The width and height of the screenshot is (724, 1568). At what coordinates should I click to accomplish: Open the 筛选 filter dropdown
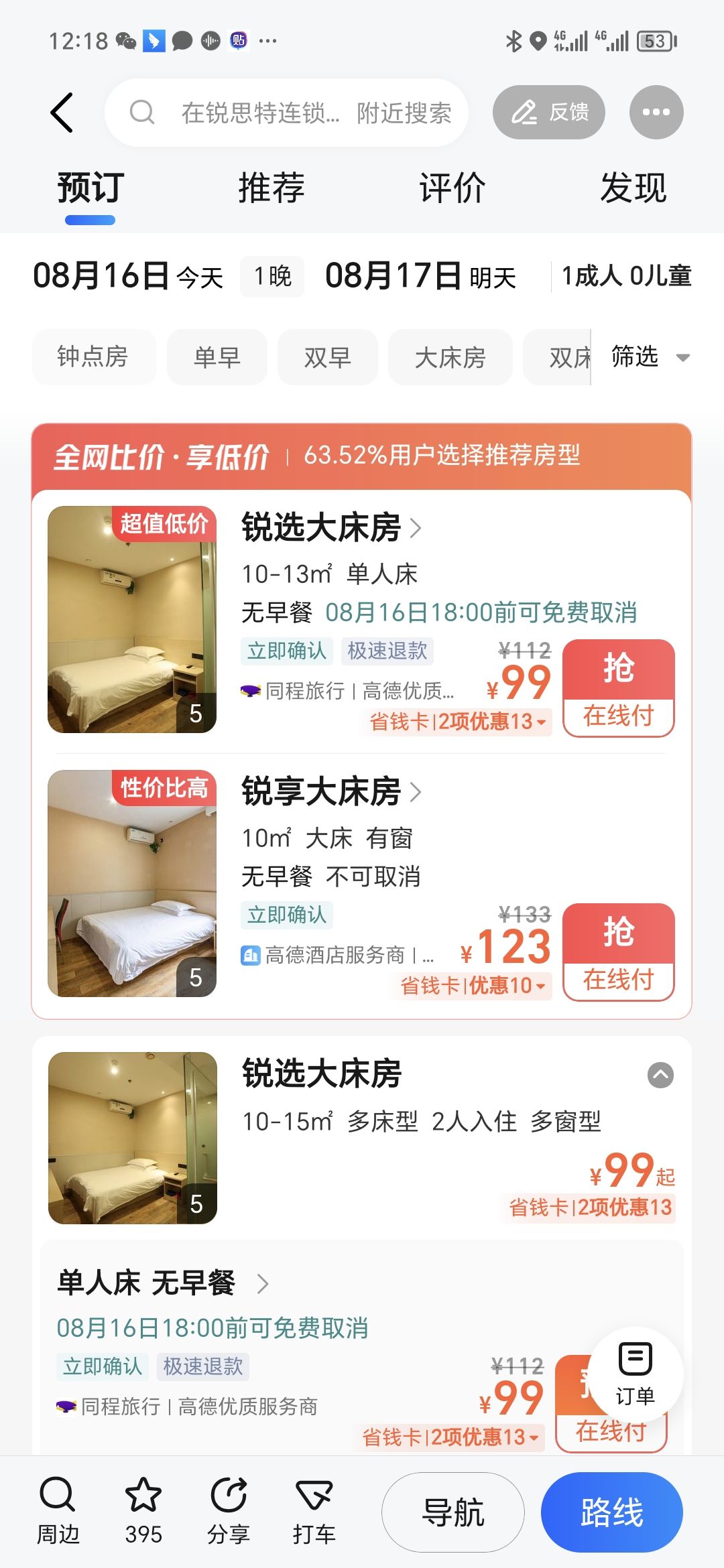click(x=648, y=357)
